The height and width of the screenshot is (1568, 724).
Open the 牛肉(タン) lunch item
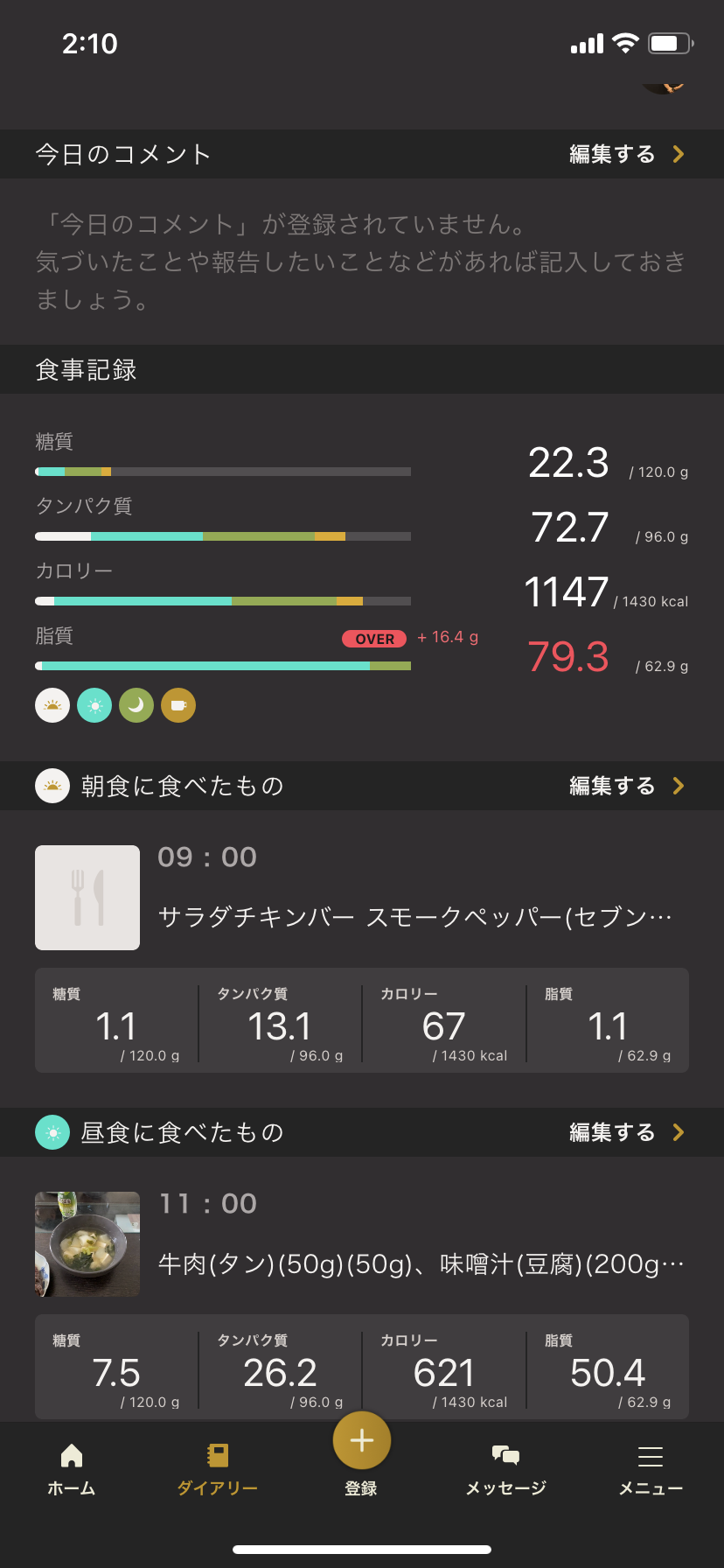420,1264
